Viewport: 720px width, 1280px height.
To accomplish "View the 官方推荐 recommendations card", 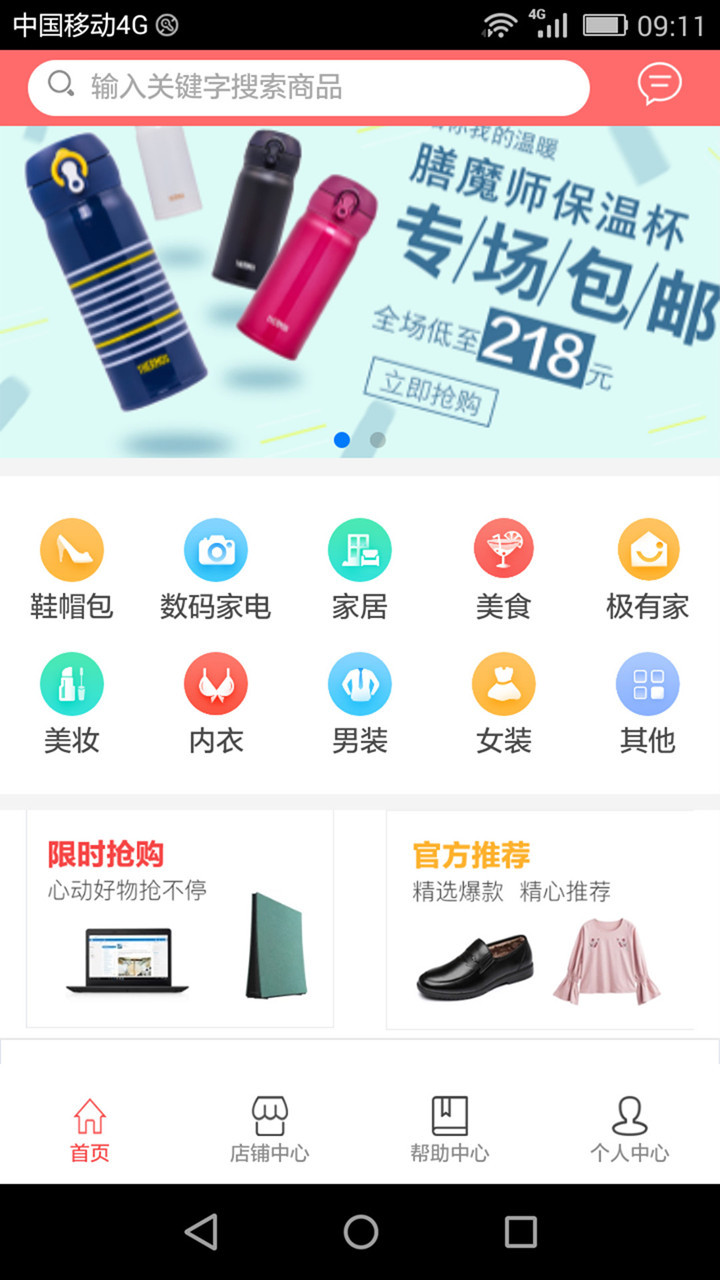I will pos(540,918).
